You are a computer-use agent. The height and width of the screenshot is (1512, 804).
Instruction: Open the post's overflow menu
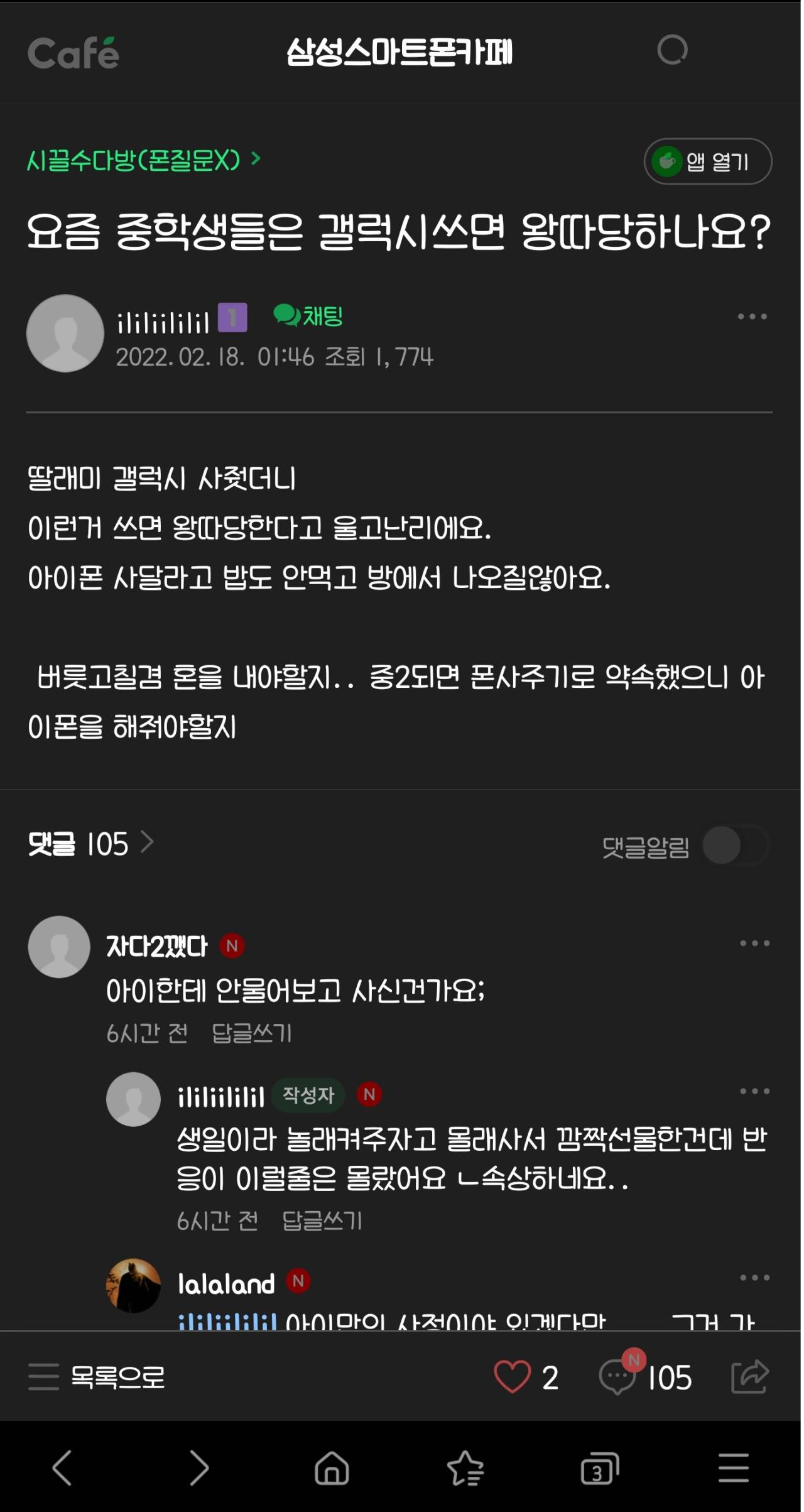point(752,317)
